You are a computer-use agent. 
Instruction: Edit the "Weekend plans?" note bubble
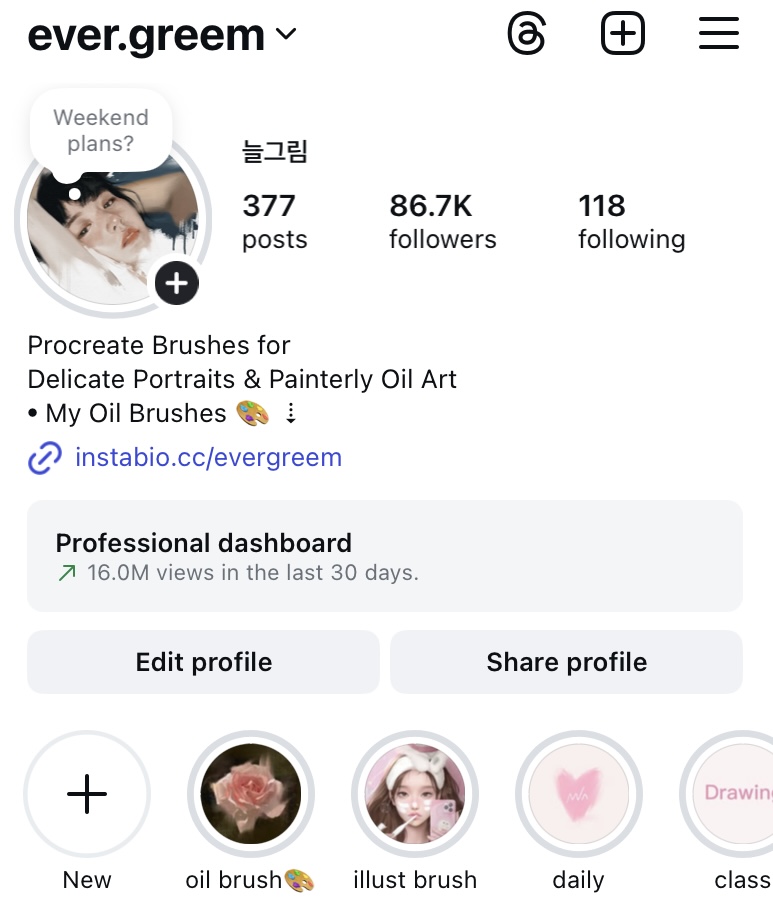[x=101, y=131]
